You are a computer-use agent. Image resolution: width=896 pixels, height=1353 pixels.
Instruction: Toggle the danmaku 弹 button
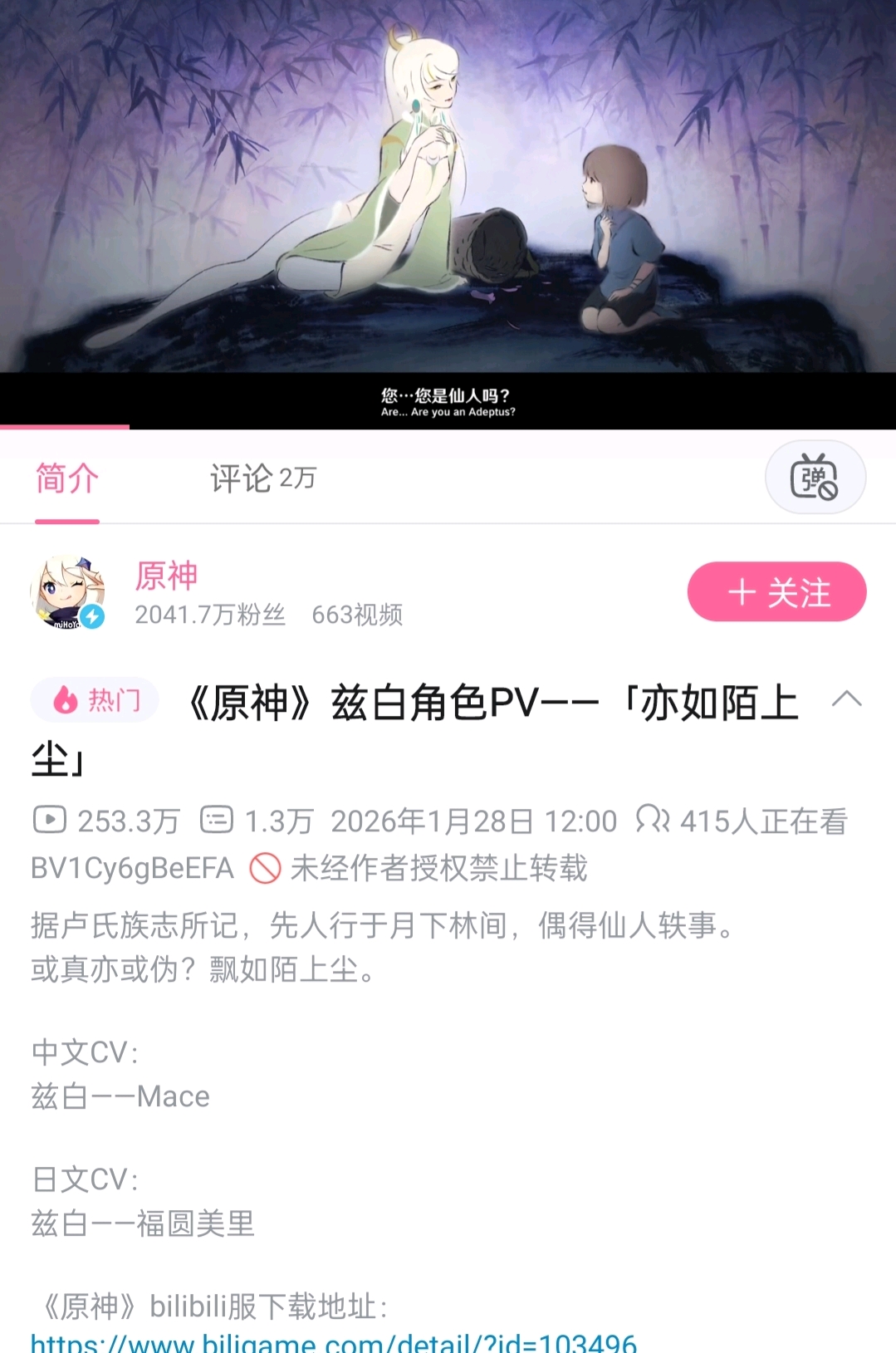tap(815, 478)
